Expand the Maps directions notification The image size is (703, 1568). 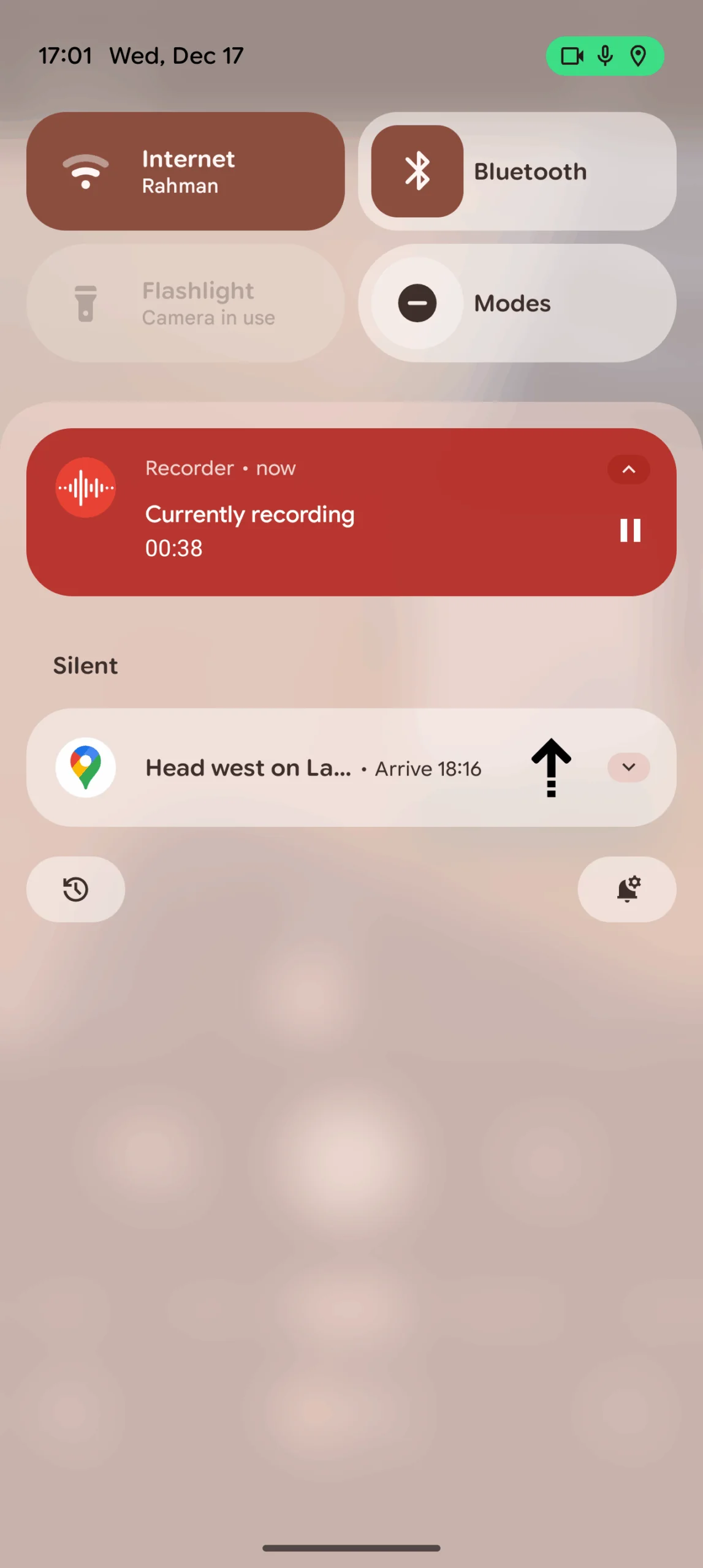628,767
